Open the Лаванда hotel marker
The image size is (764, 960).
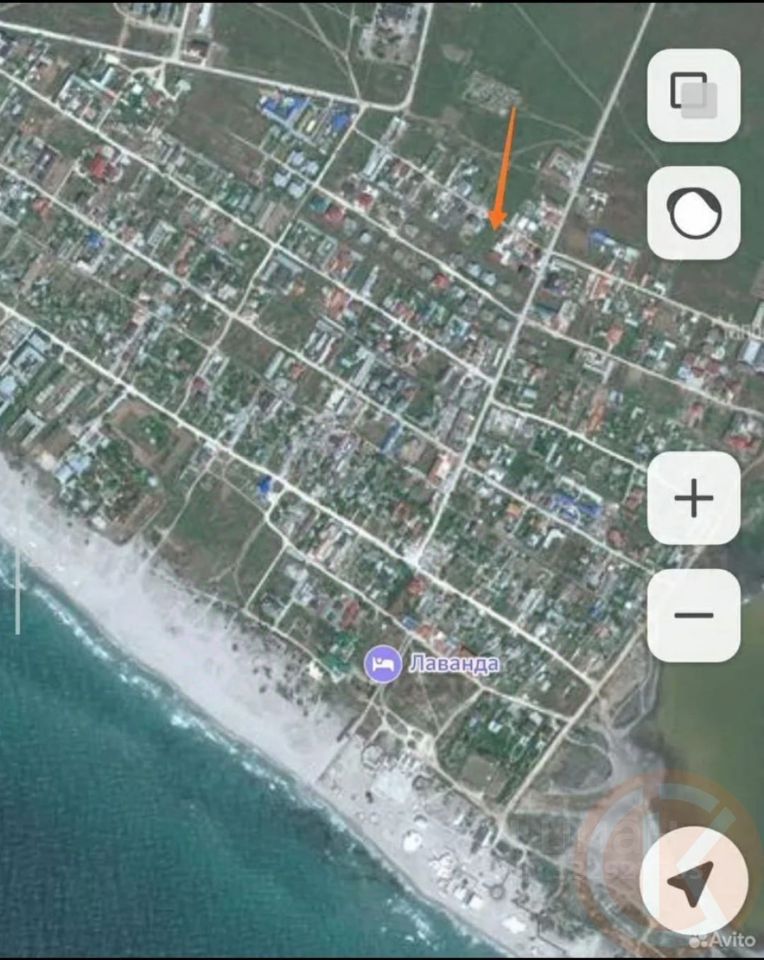pyautogui.click(x=383, y=664)
